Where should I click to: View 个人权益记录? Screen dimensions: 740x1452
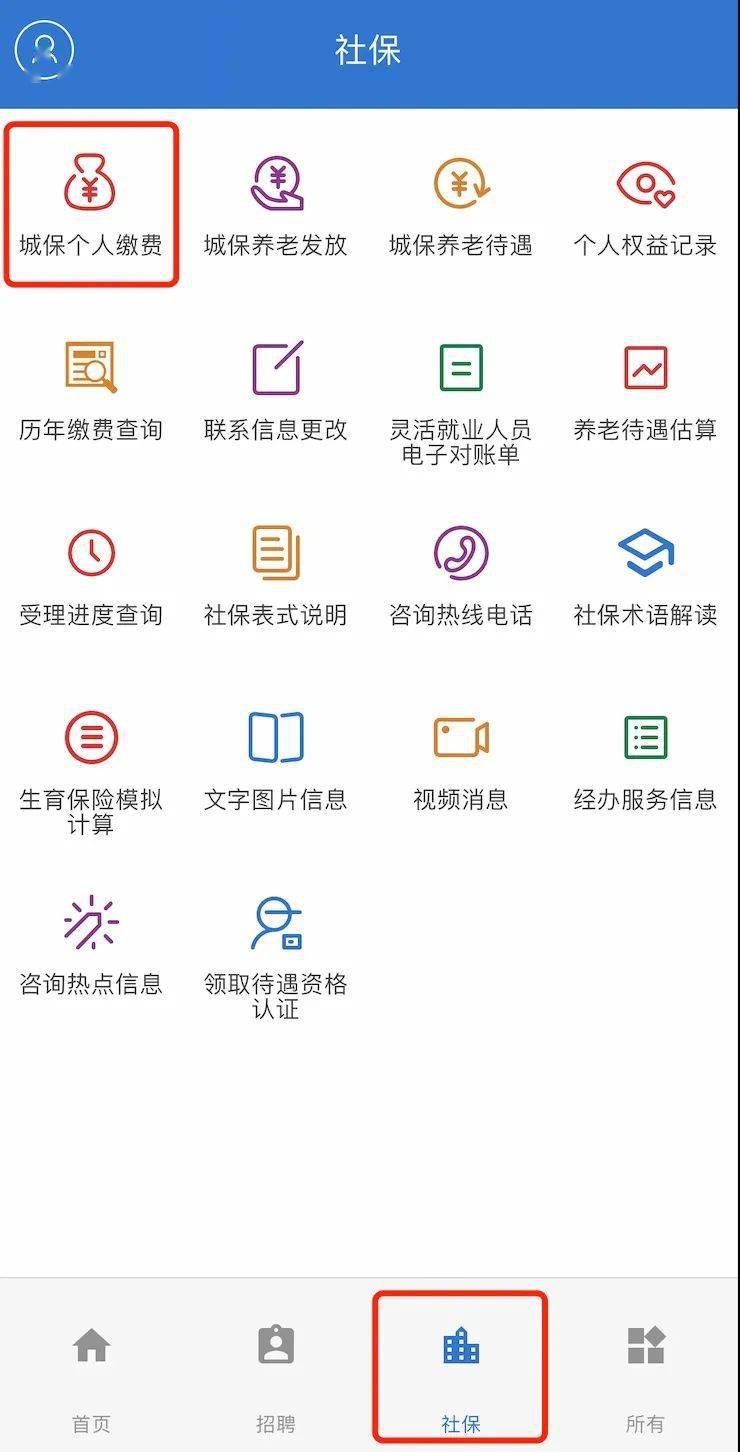pos(645,205)
